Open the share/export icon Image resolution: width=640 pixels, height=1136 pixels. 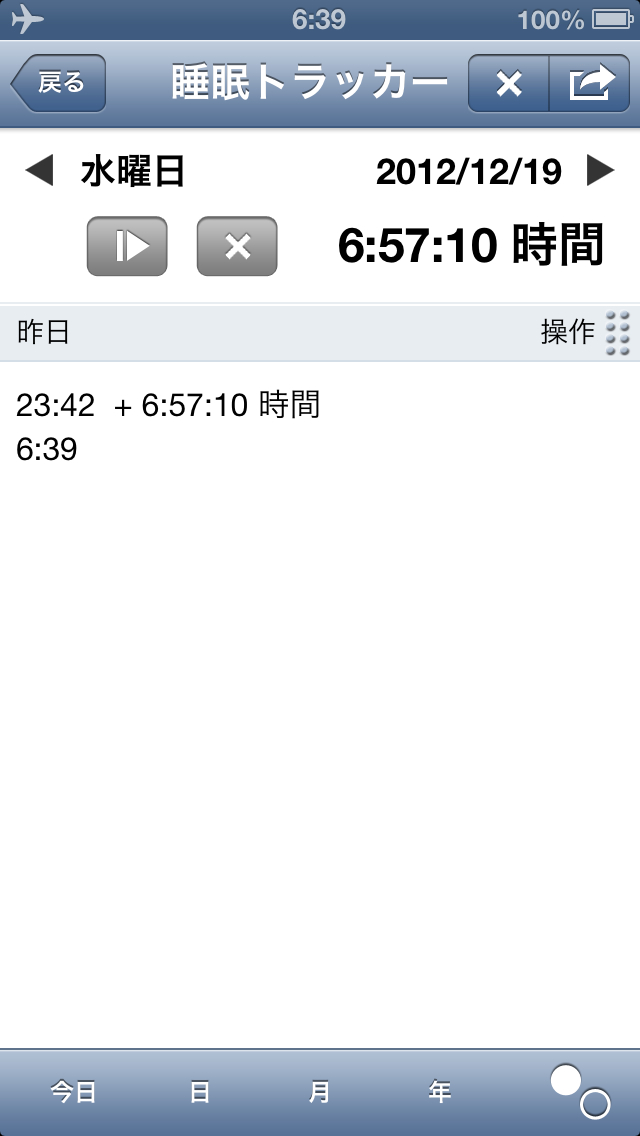pos(589,84)
